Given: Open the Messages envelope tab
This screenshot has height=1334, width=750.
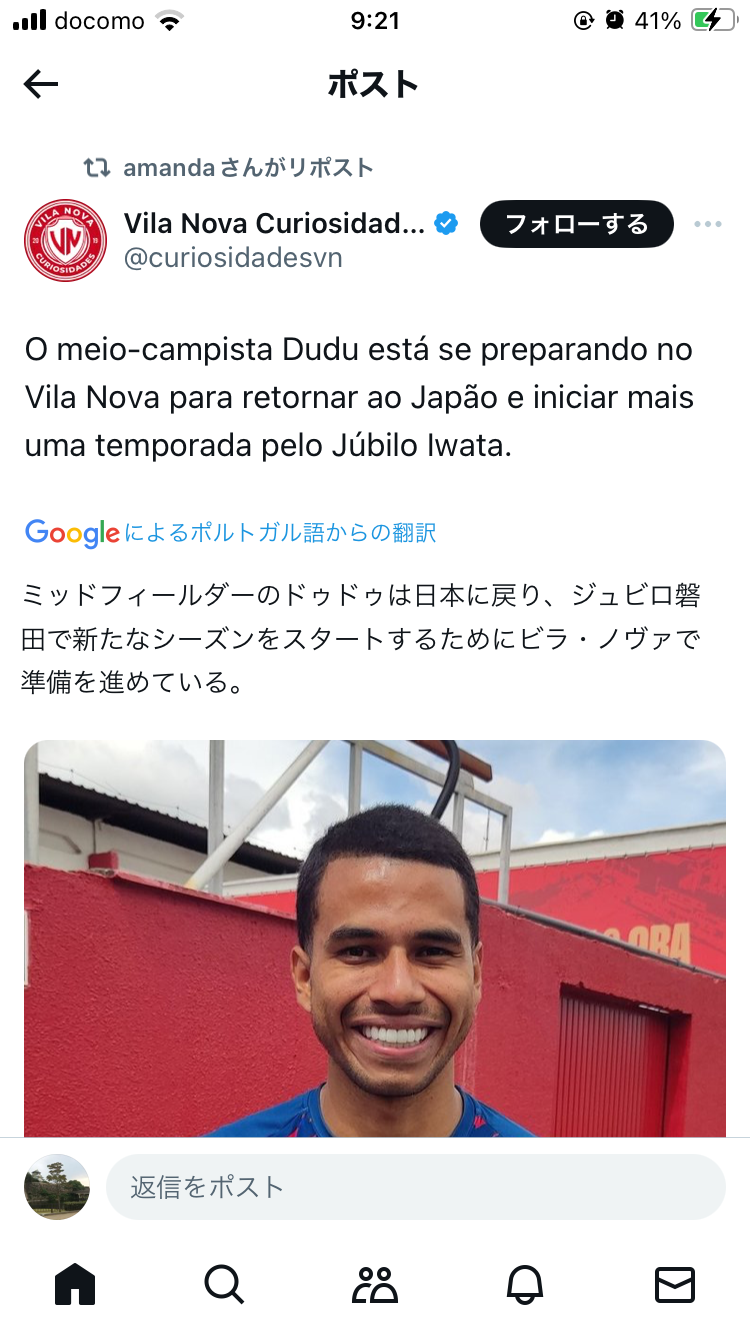Looking at the screenshot, I should click(675, 1284).
